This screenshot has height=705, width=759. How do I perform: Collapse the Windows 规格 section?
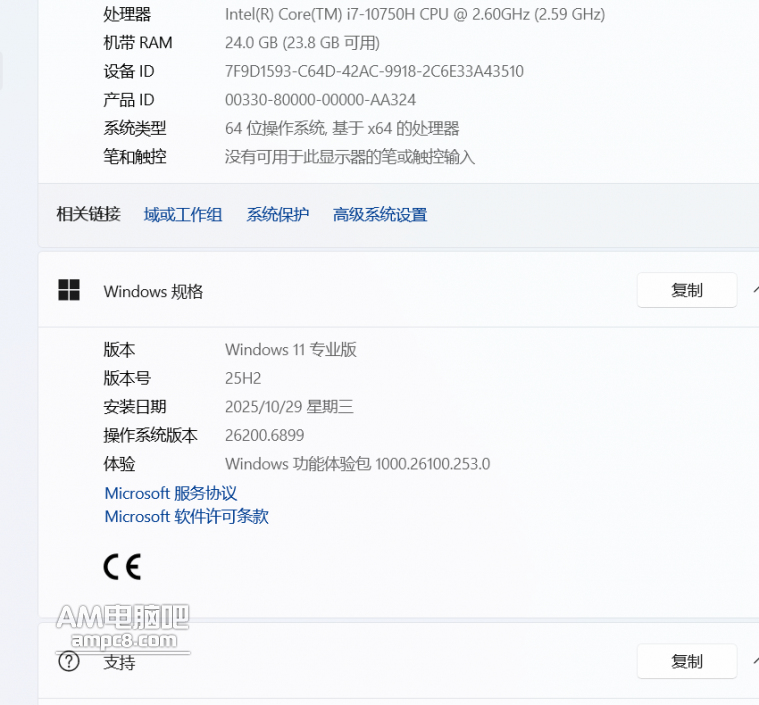[x=754, y=290]
